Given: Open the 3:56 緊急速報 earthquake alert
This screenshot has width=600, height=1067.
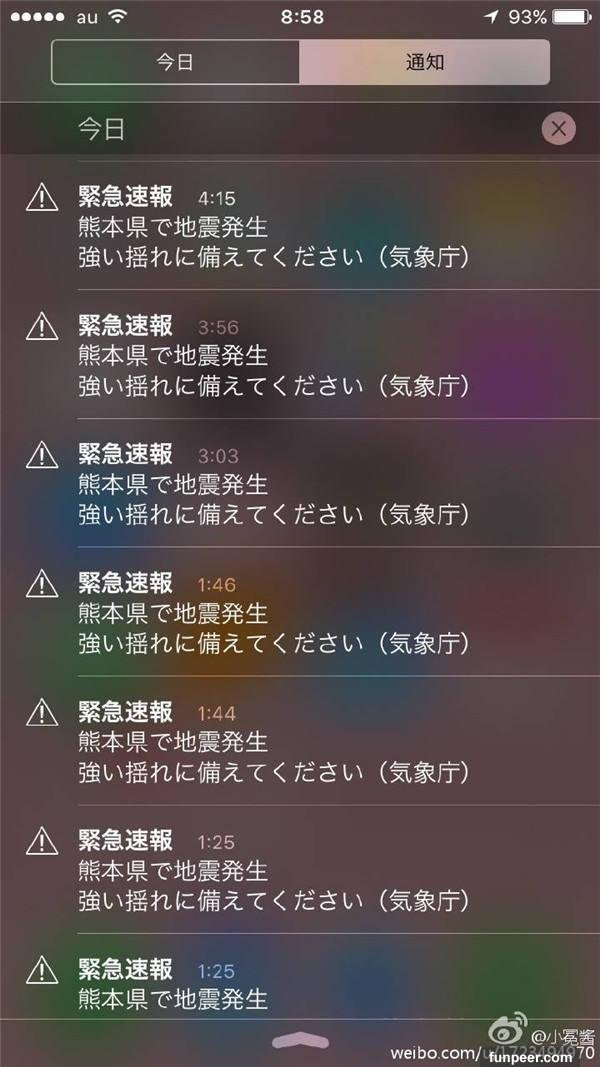Looking at the screenshot, I should pos(273,355).
